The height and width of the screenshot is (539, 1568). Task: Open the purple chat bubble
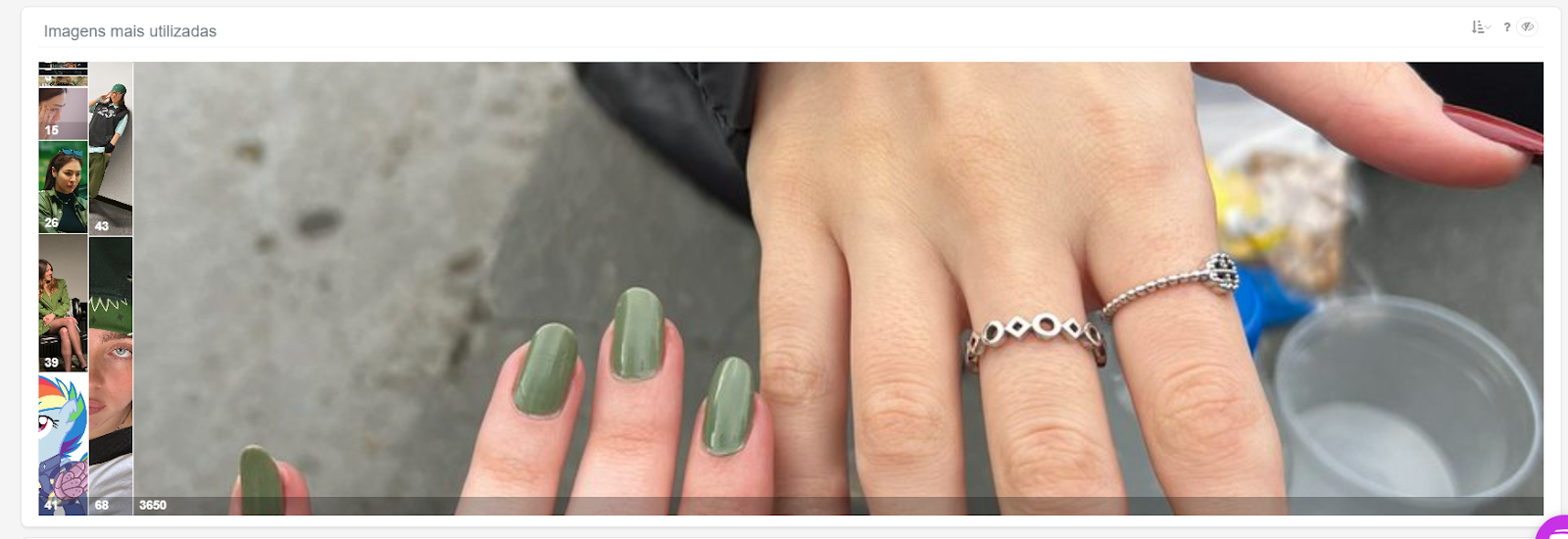click(1556, 529)
